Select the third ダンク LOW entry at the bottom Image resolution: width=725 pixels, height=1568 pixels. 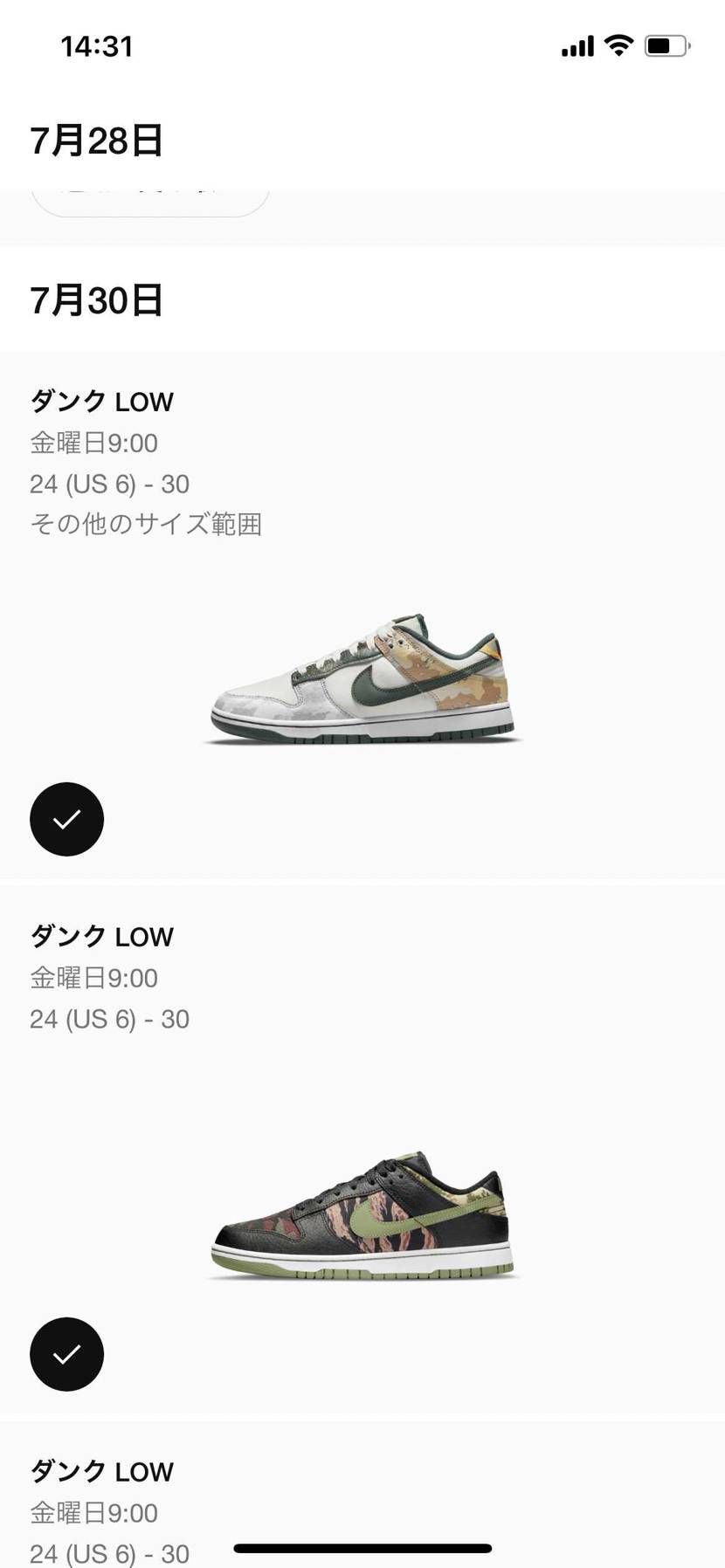(102, 1470)
